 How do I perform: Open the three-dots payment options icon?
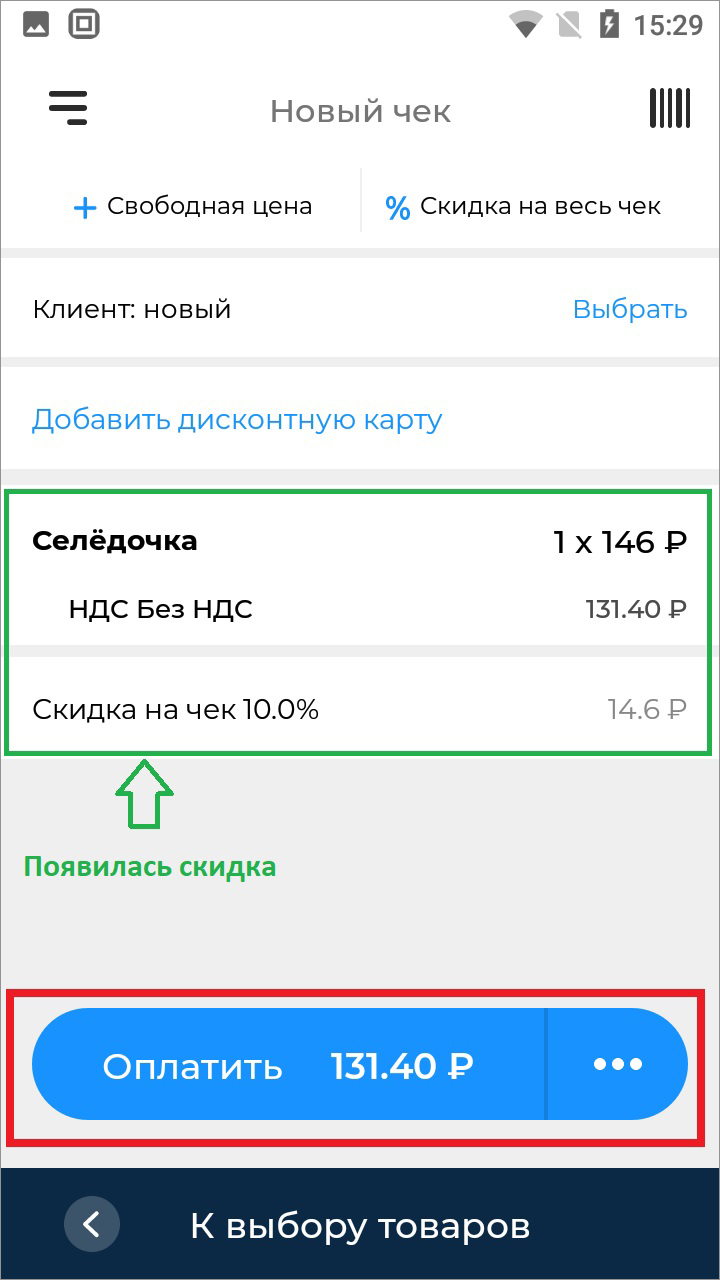tap(617, 1063)
